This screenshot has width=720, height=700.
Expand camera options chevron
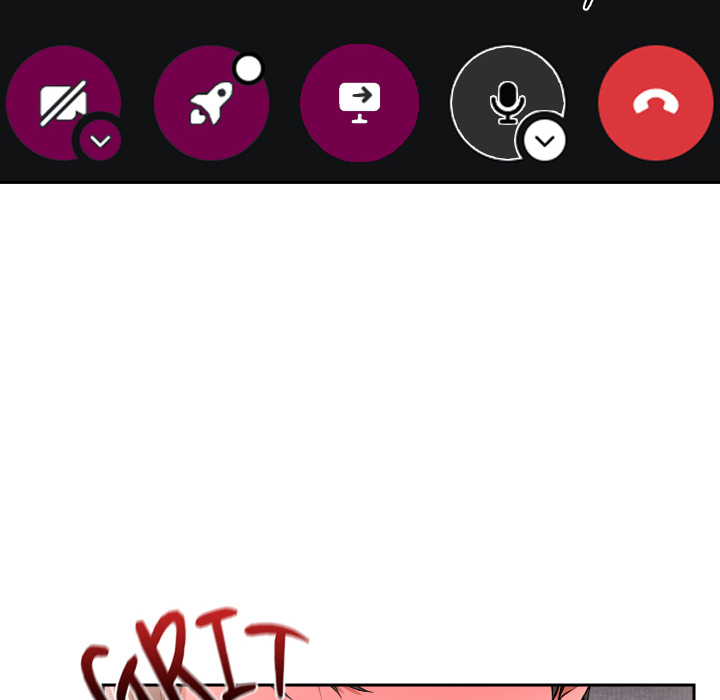pyautogui.click(x=100, y=140)
